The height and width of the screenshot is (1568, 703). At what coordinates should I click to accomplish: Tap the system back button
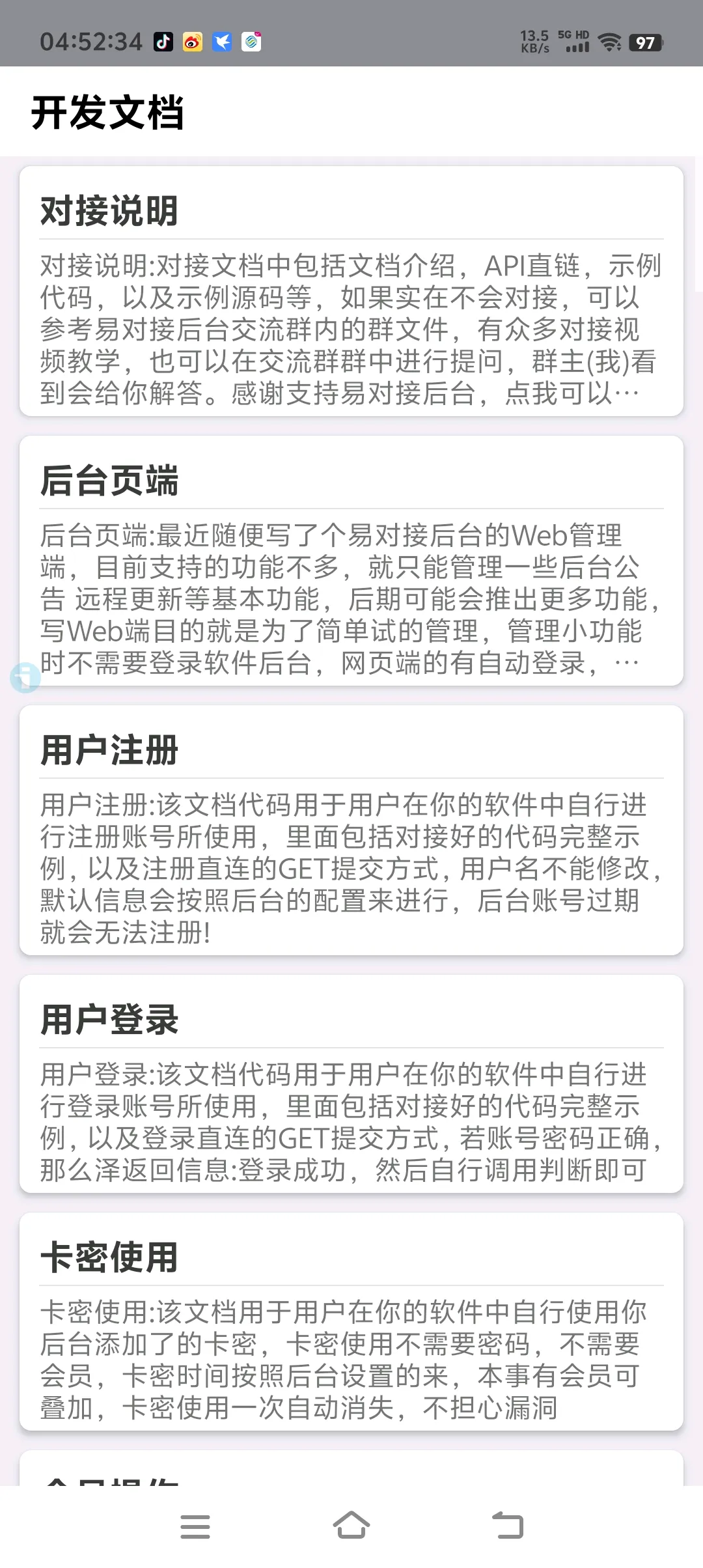(x=508, y=1526)
